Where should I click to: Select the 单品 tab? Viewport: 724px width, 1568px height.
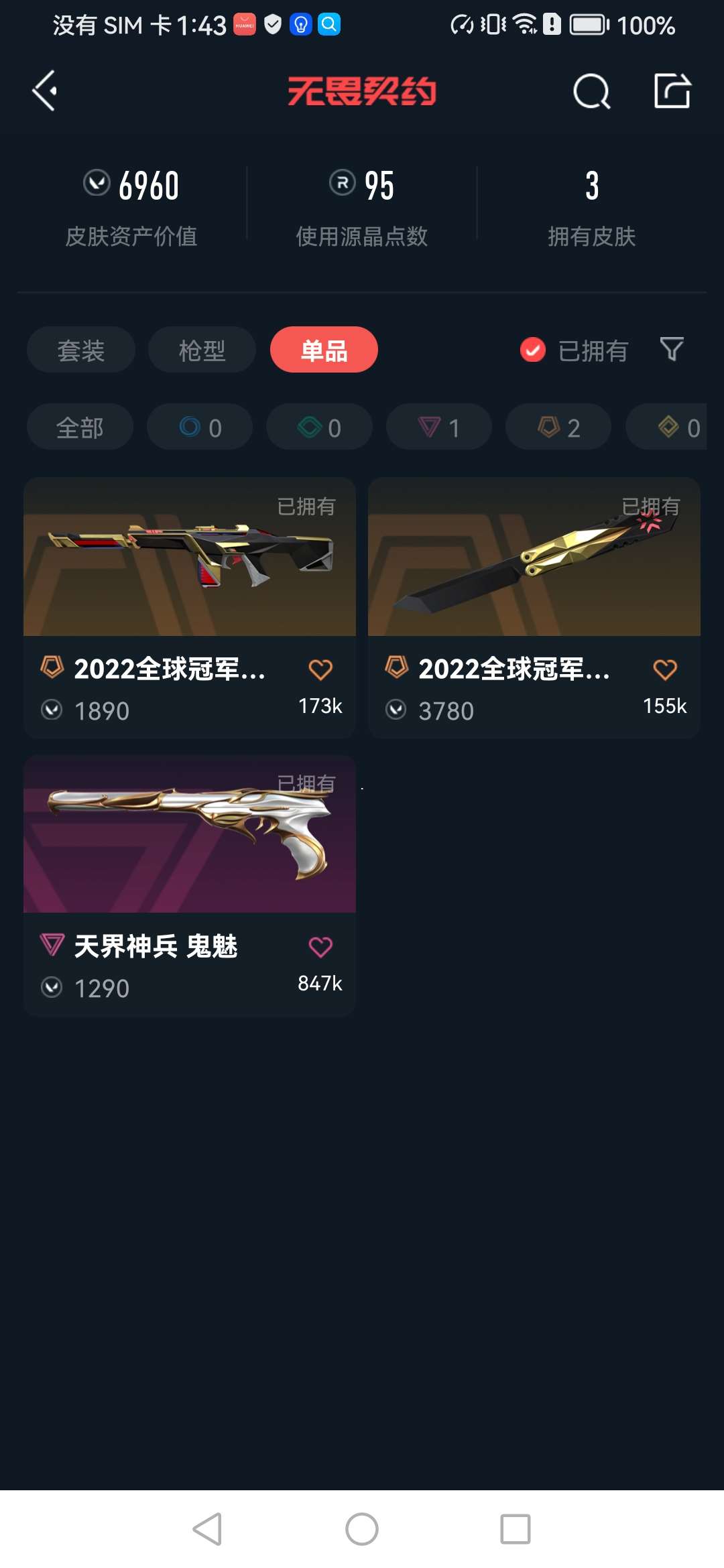pos(324,350)
